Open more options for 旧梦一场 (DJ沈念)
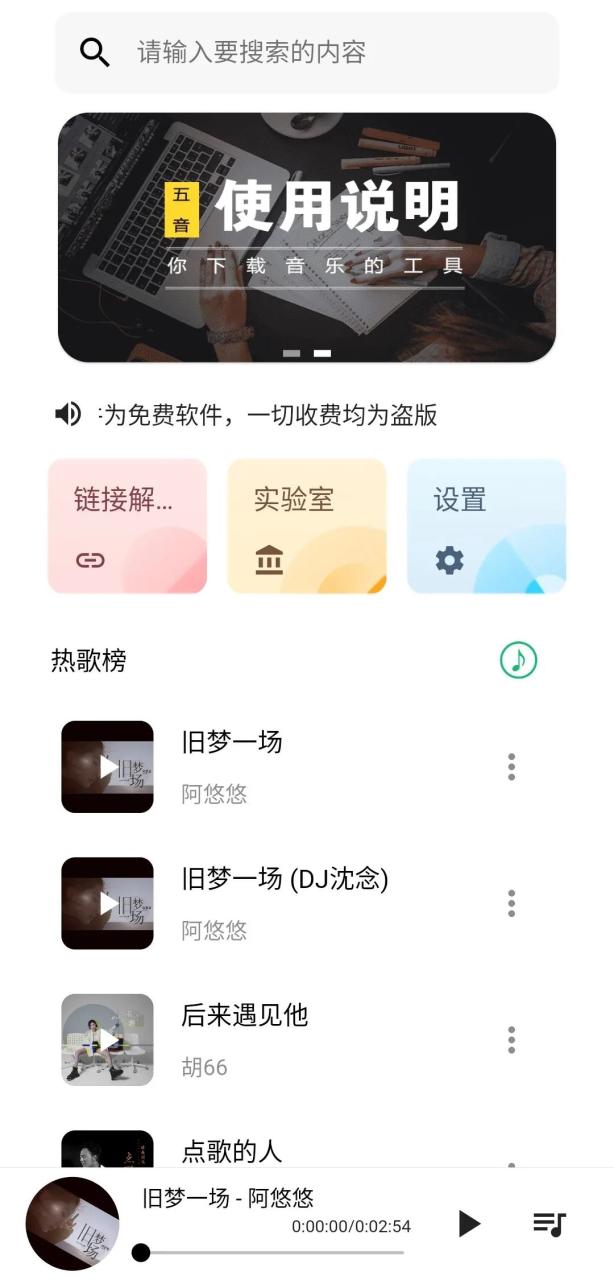The width and height of the screenshot is (614, 1280). [x=511, y=903]
